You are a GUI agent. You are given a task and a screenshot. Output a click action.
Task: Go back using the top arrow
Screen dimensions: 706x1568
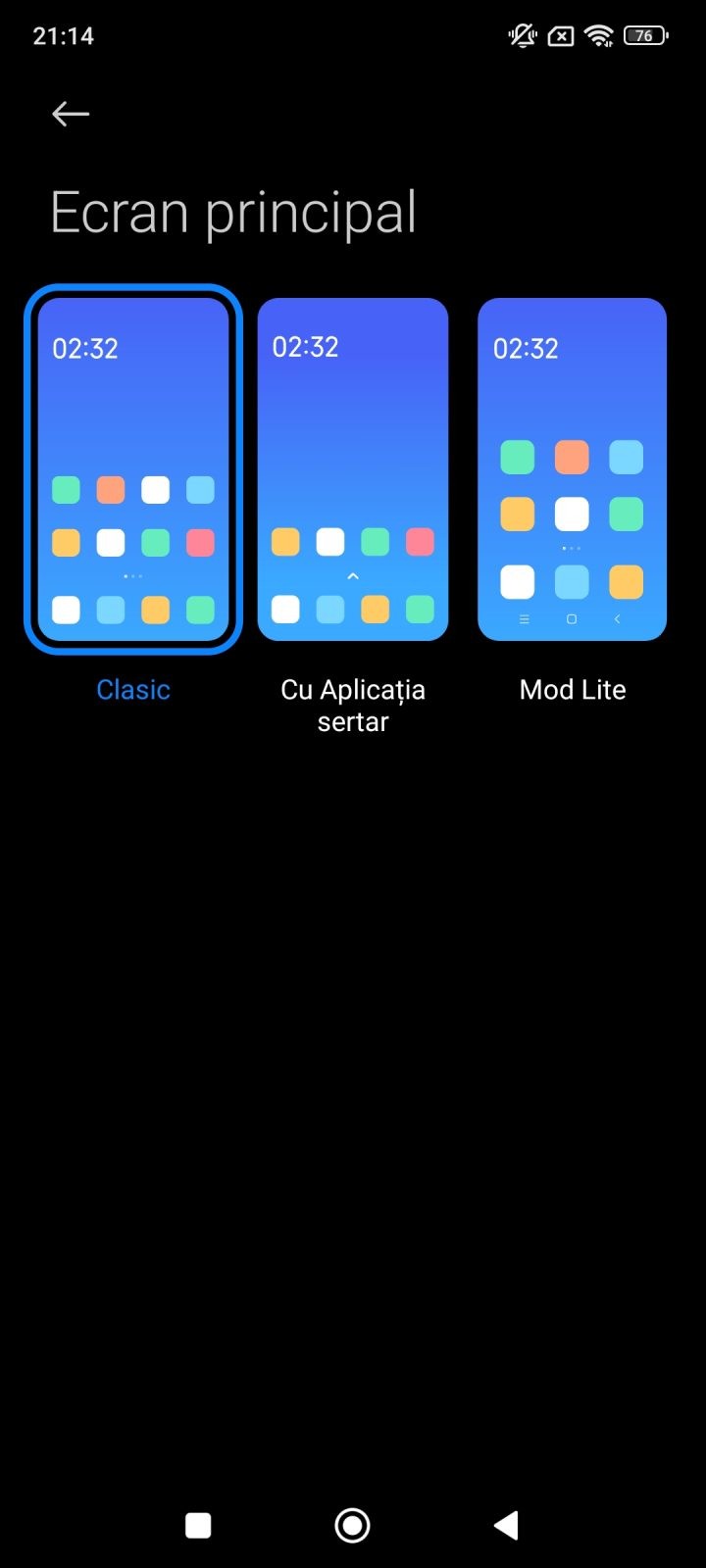[71, 115]
